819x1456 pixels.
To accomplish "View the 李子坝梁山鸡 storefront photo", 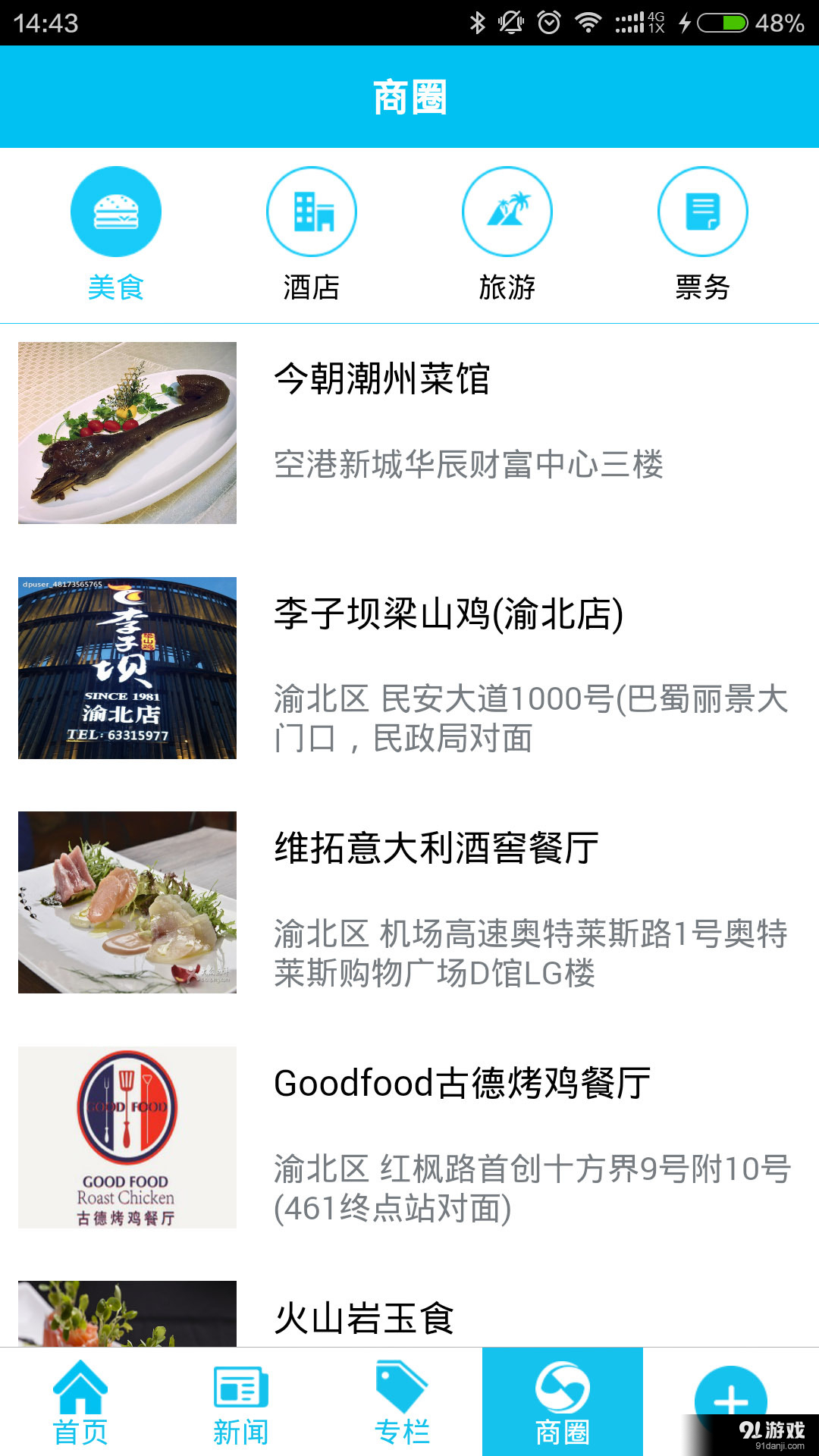I will click(127, 666).
